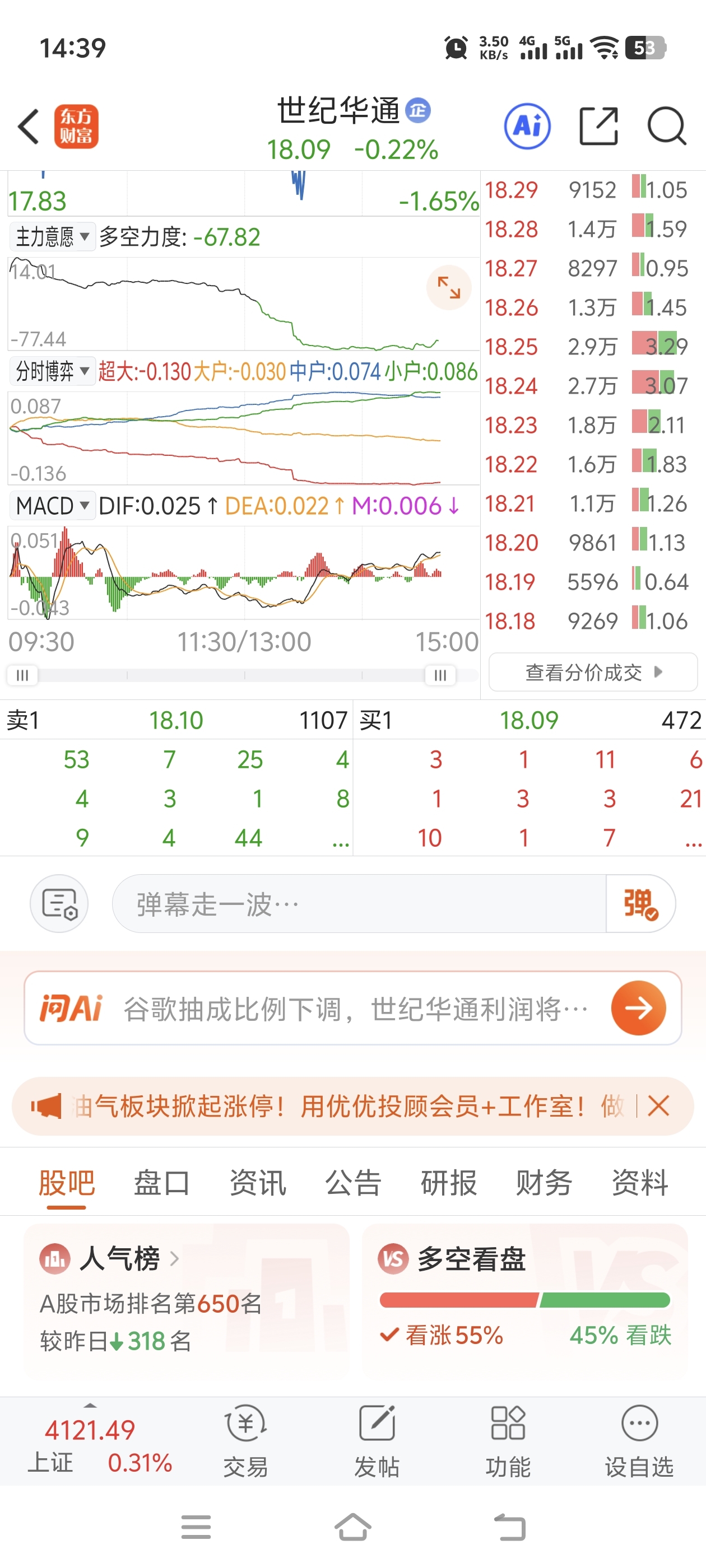View 查看分价成交 details
Image resolution: width=706 pixels, height=1568 pixels.
tap(593, 672)
